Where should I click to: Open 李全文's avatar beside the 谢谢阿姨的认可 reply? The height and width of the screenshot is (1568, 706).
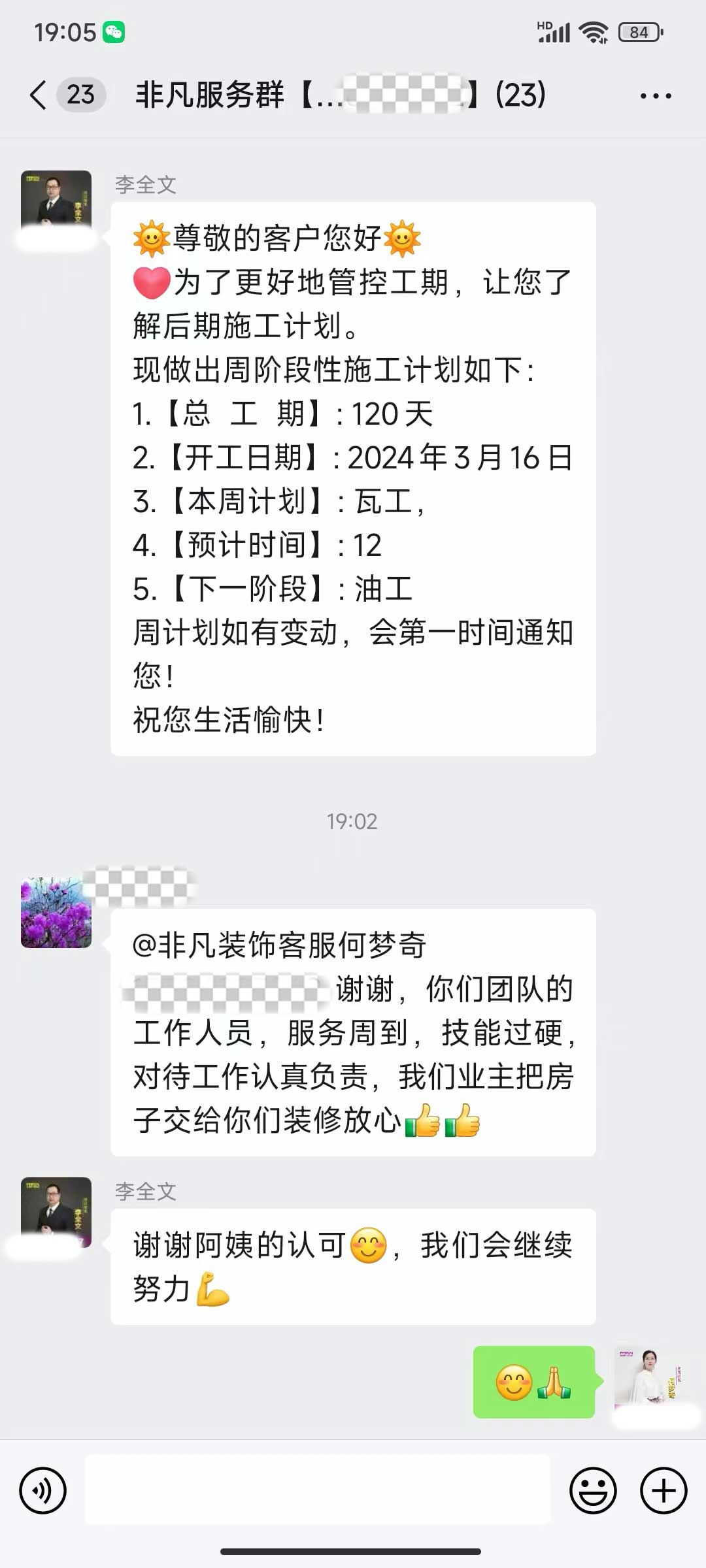point(56,1207)
